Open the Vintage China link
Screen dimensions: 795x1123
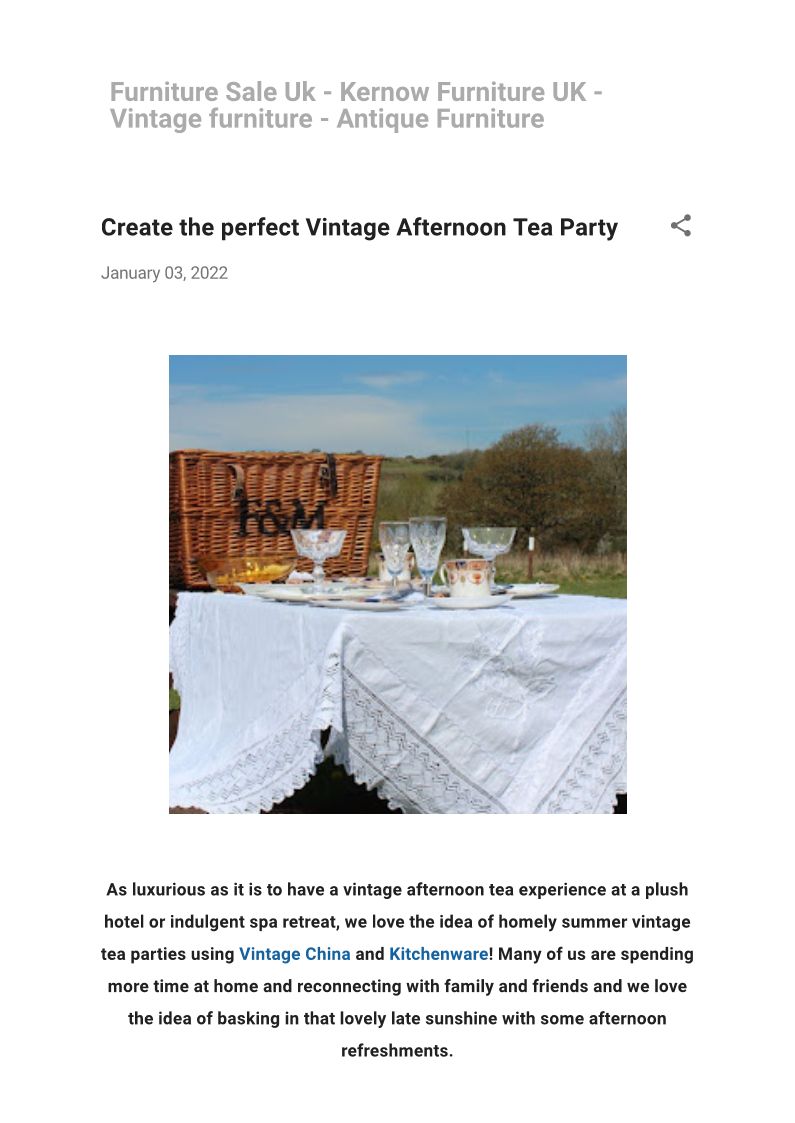294,954
